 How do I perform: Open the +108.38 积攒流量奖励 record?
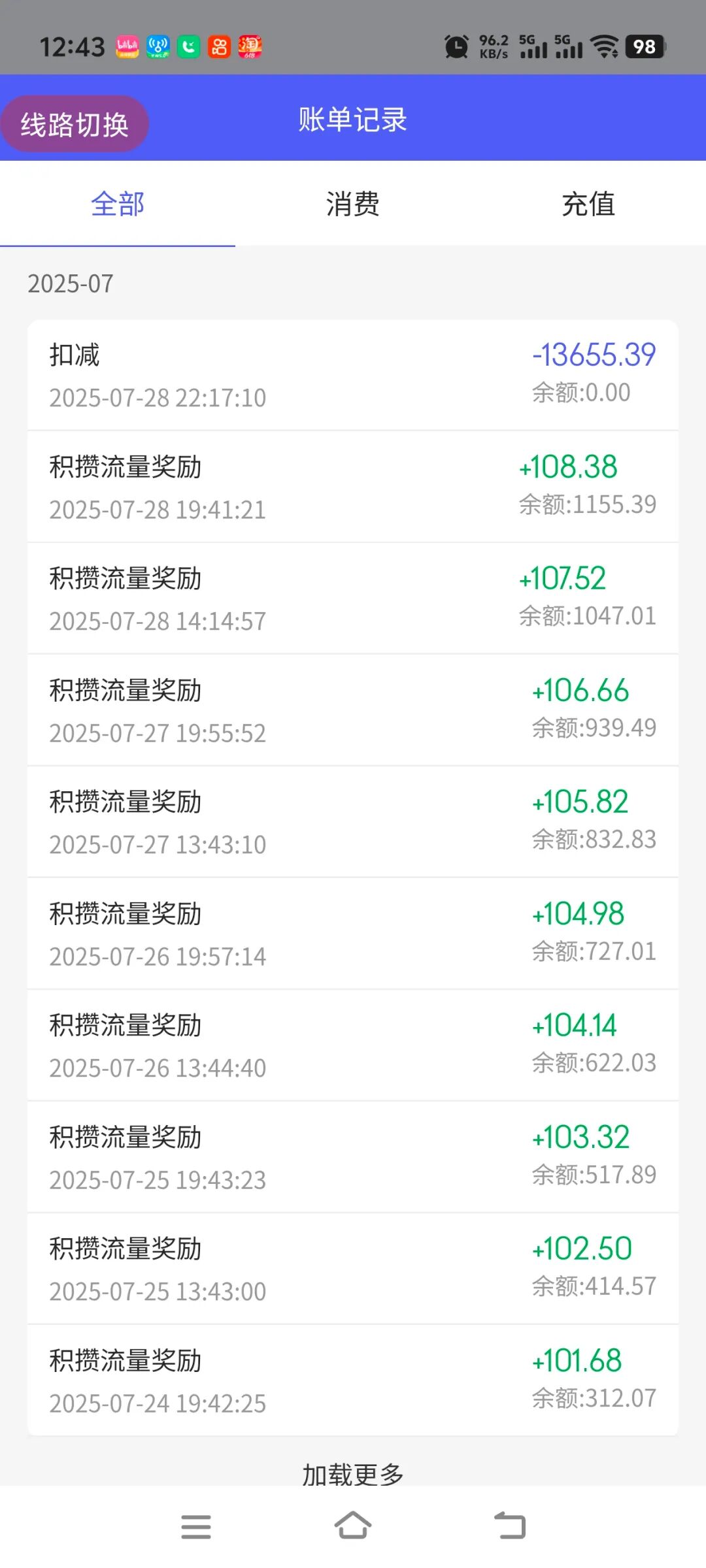(353, 487)
